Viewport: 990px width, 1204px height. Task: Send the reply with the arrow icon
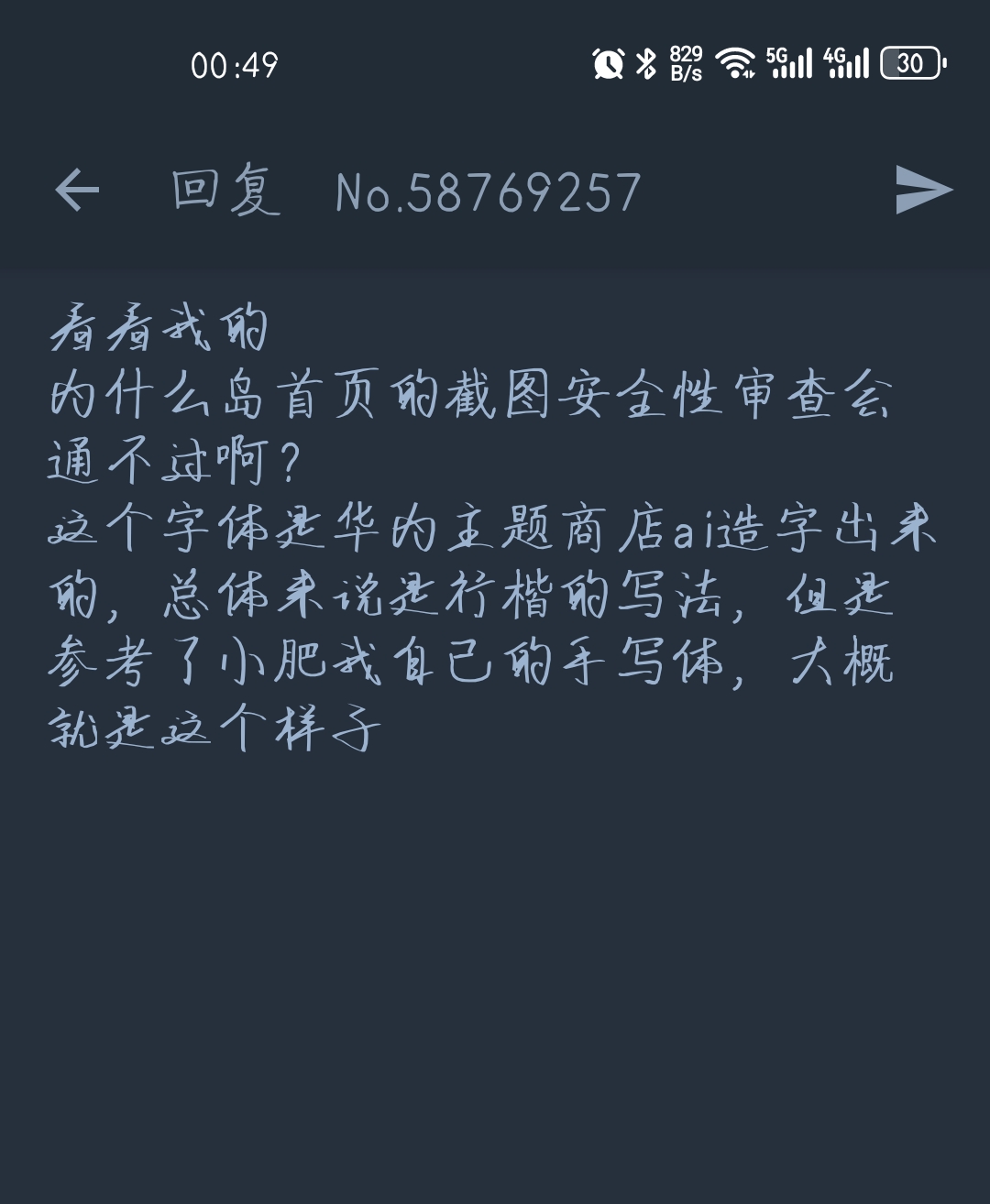pyautogui.click(x=923, y=191)
